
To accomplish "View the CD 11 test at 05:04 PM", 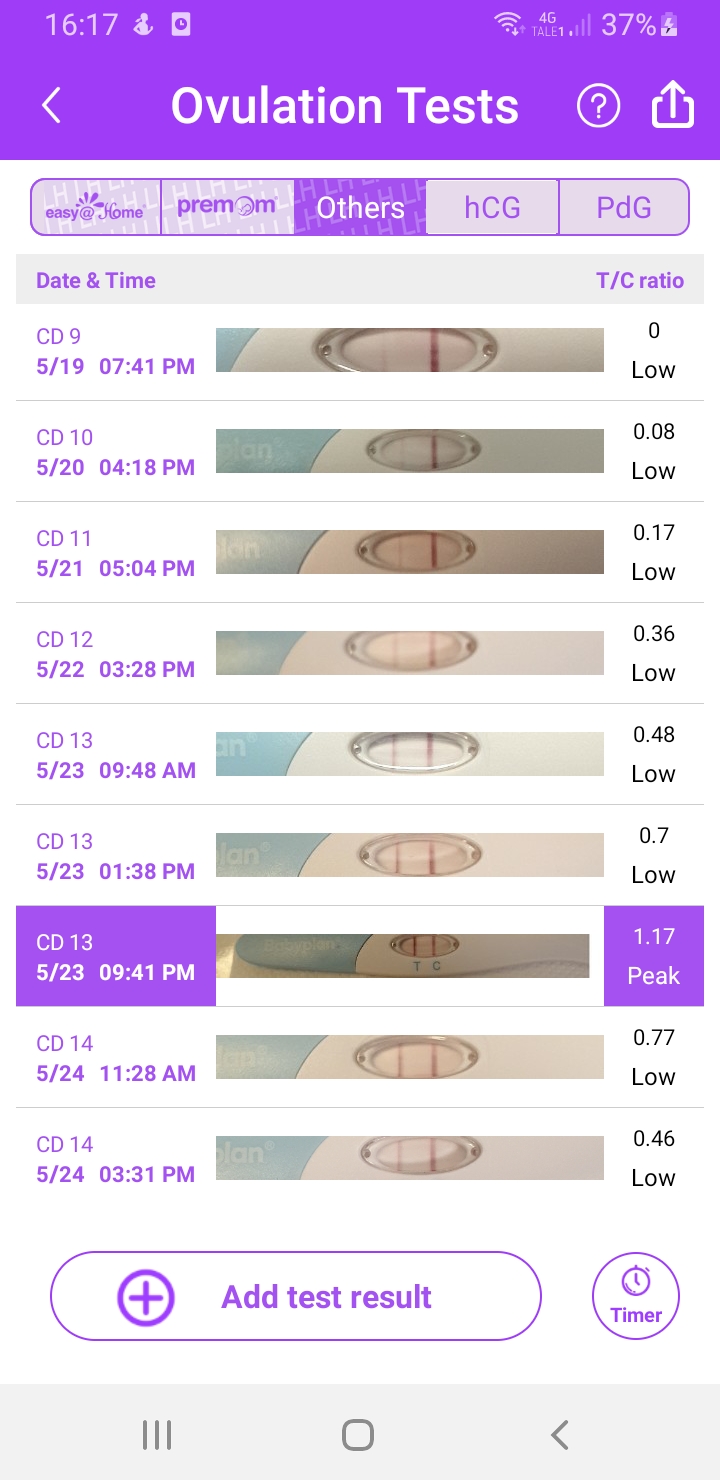I will pos(360,553).
